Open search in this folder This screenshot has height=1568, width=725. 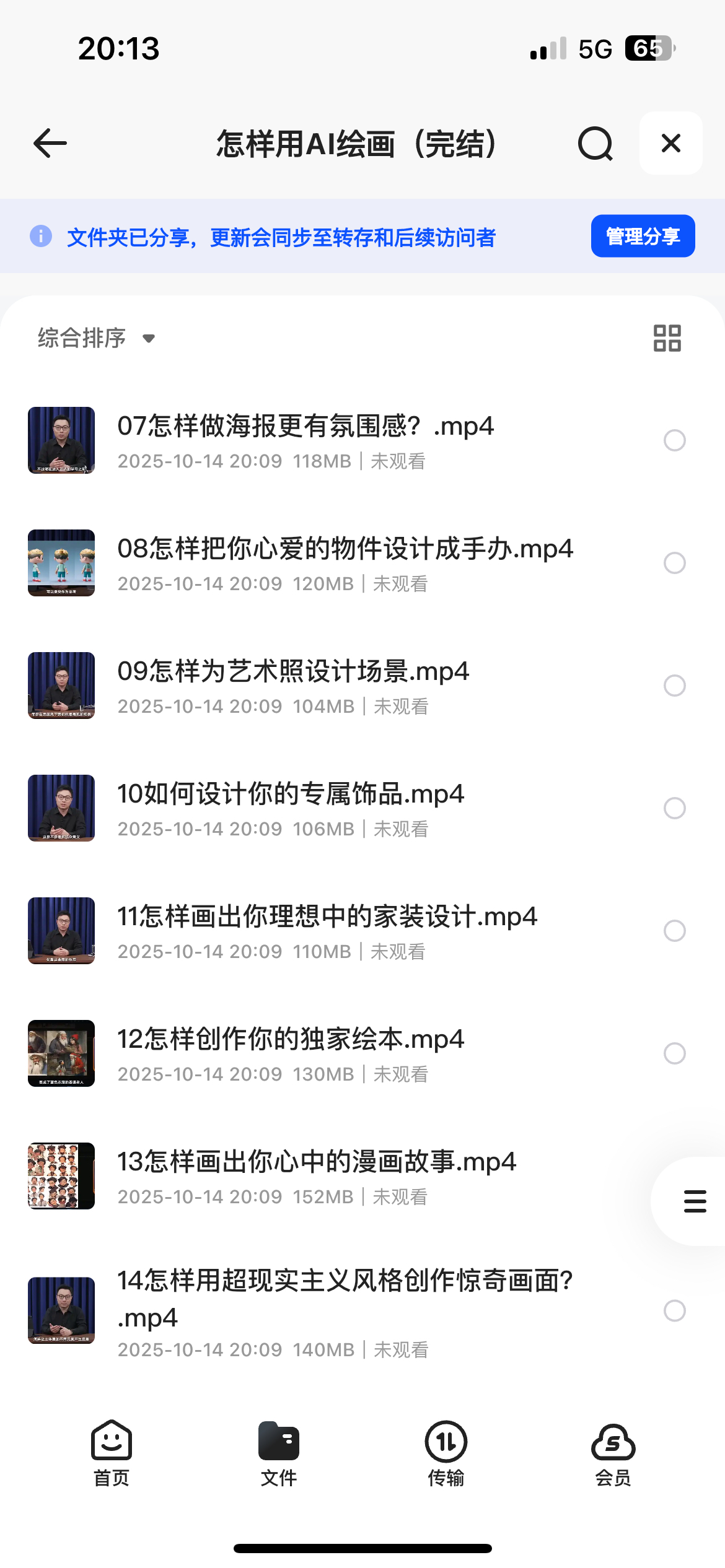point(595,143)
